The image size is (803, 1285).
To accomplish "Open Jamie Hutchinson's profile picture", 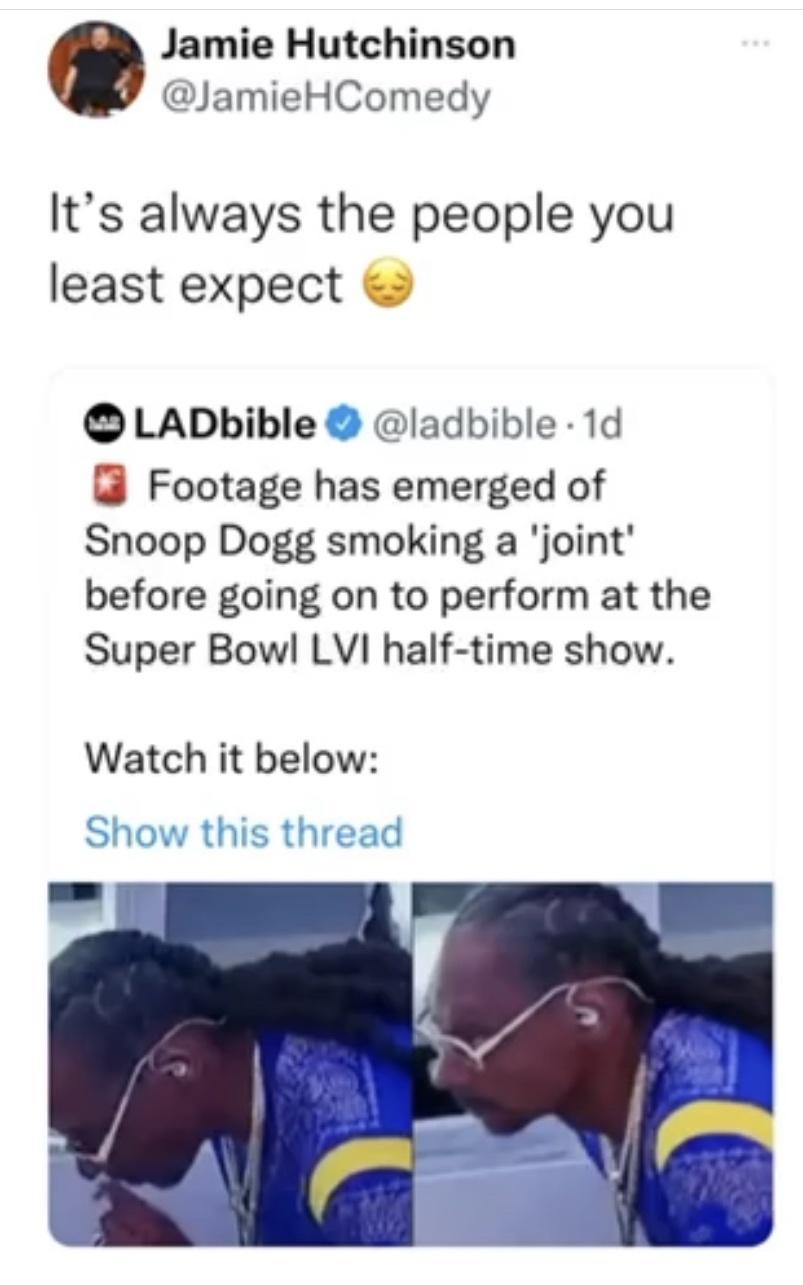I will tap(96, 70).
